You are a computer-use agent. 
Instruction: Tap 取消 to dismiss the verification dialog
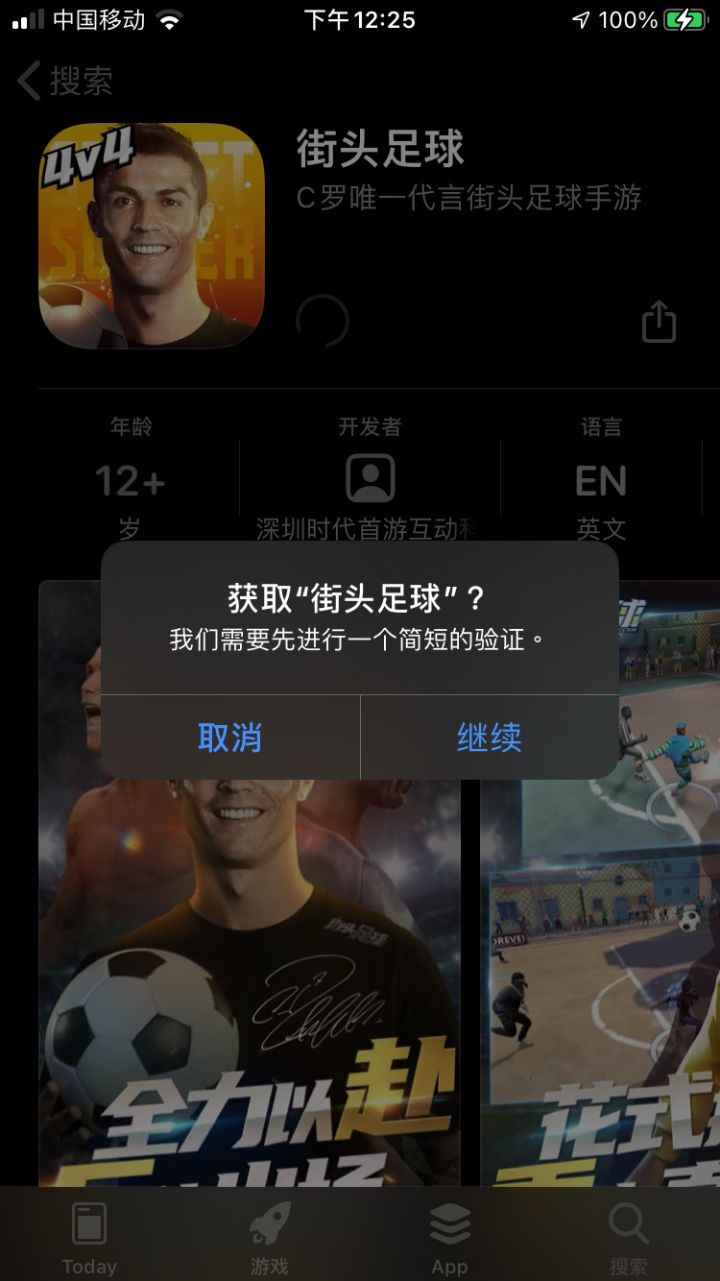click(x=232, y=737)
